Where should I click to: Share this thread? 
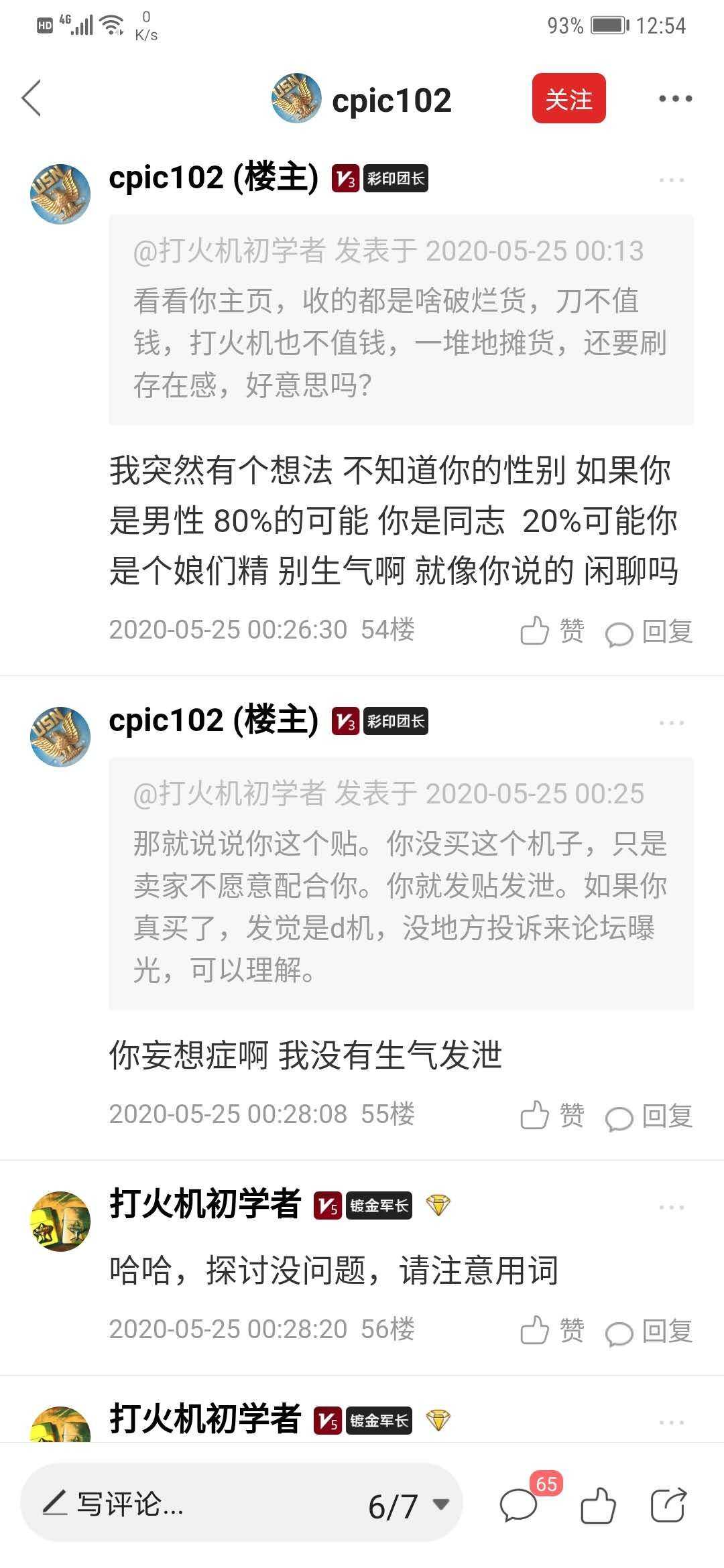(668, 1505)
